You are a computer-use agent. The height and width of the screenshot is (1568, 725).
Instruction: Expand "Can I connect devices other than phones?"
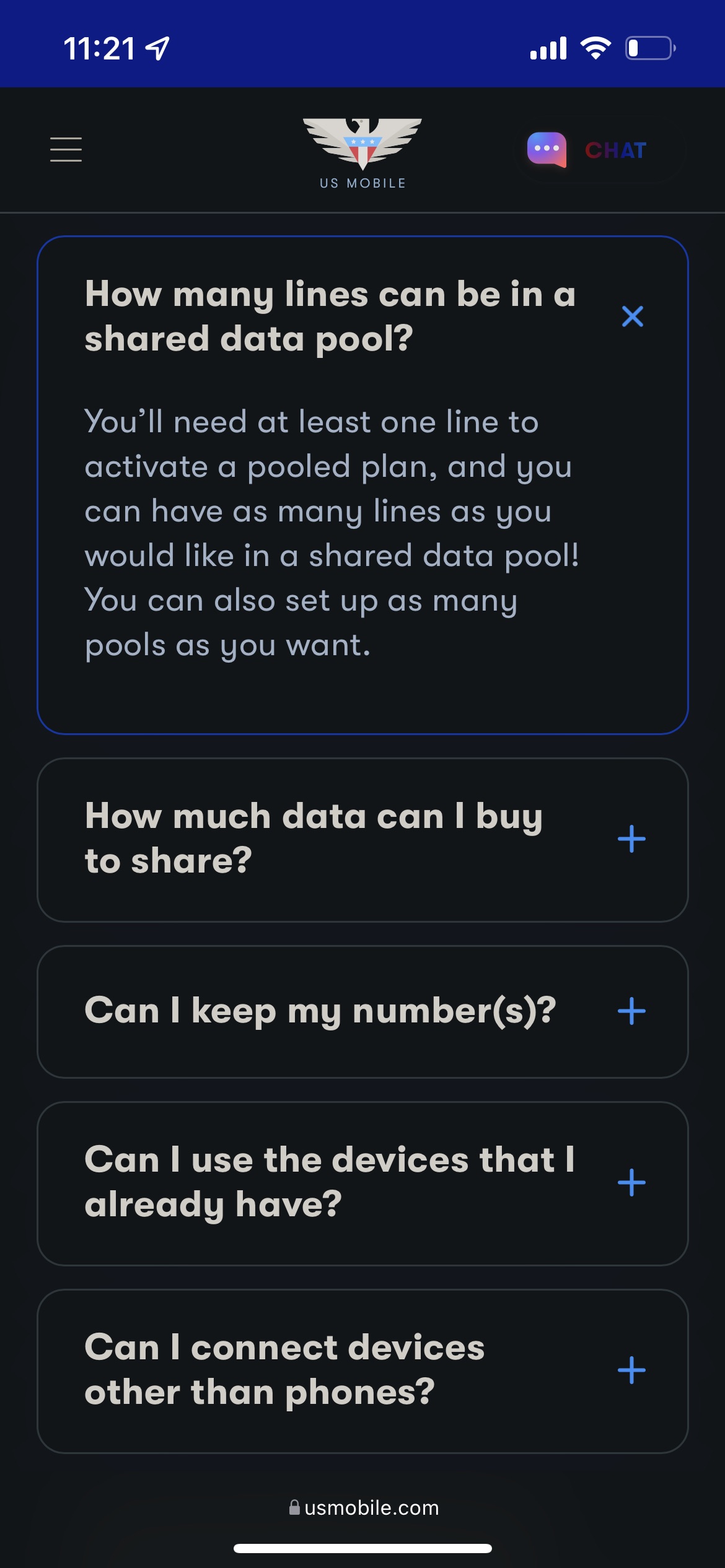click(x=362, y=1370)
